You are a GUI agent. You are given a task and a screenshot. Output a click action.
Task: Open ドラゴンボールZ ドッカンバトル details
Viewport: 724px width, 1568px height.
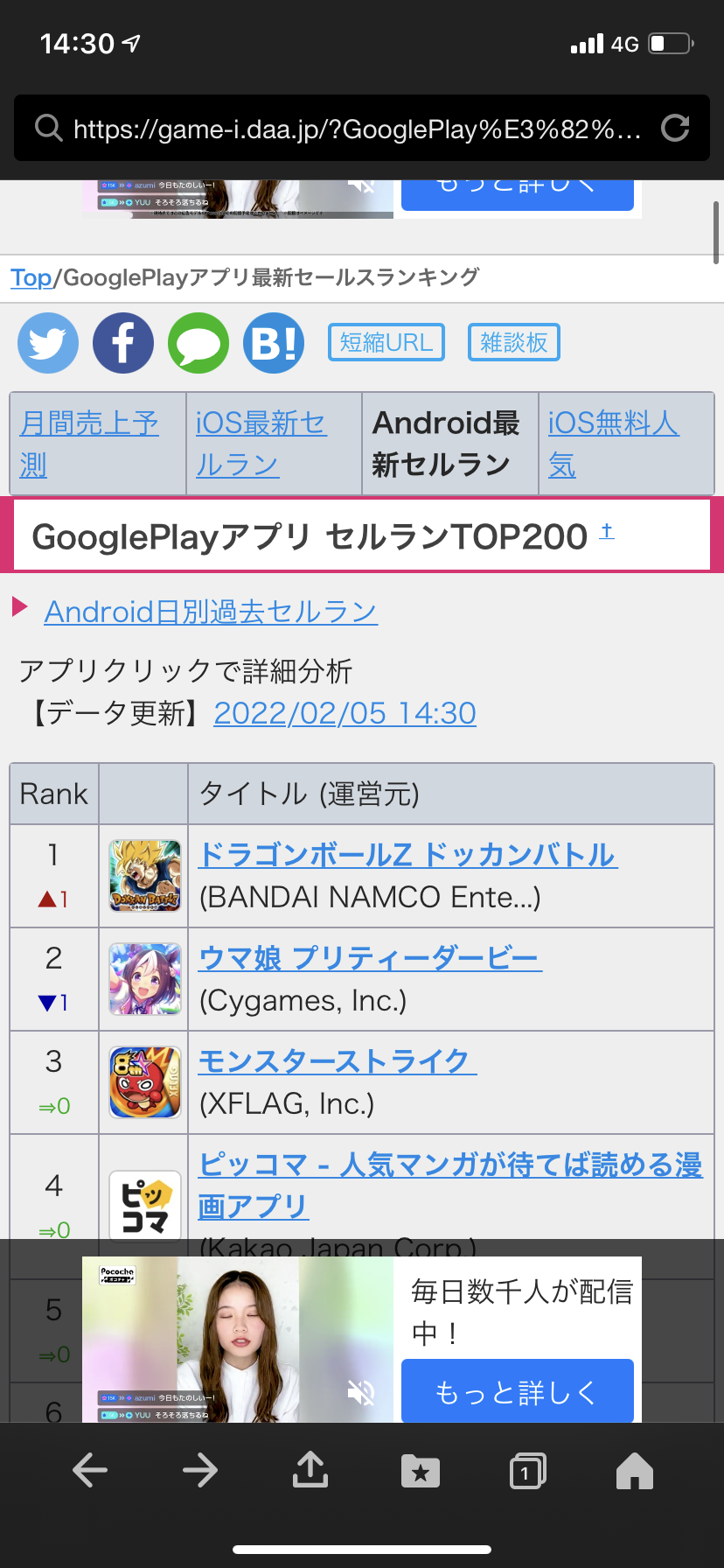point(407,854)
